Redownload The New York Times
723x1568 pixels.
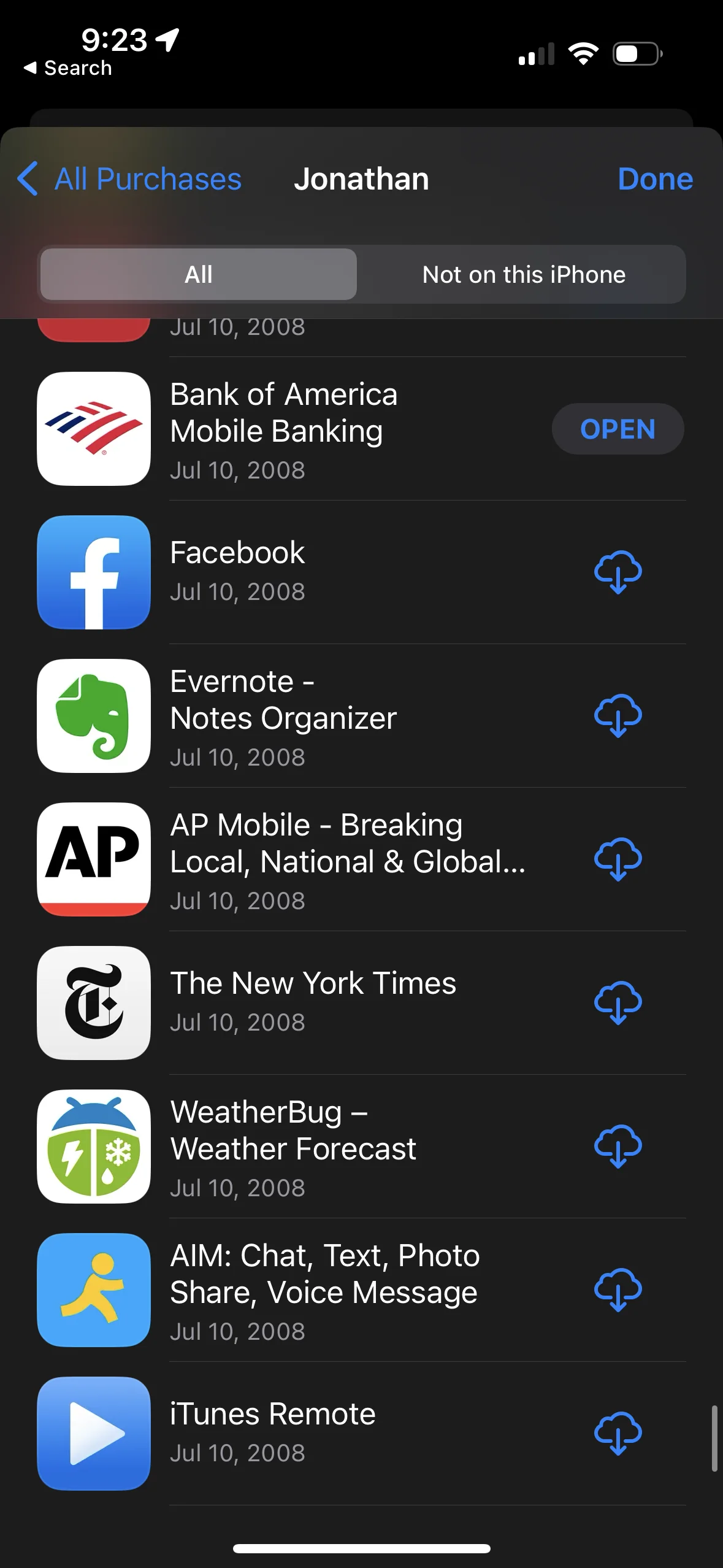point(618,1003)
